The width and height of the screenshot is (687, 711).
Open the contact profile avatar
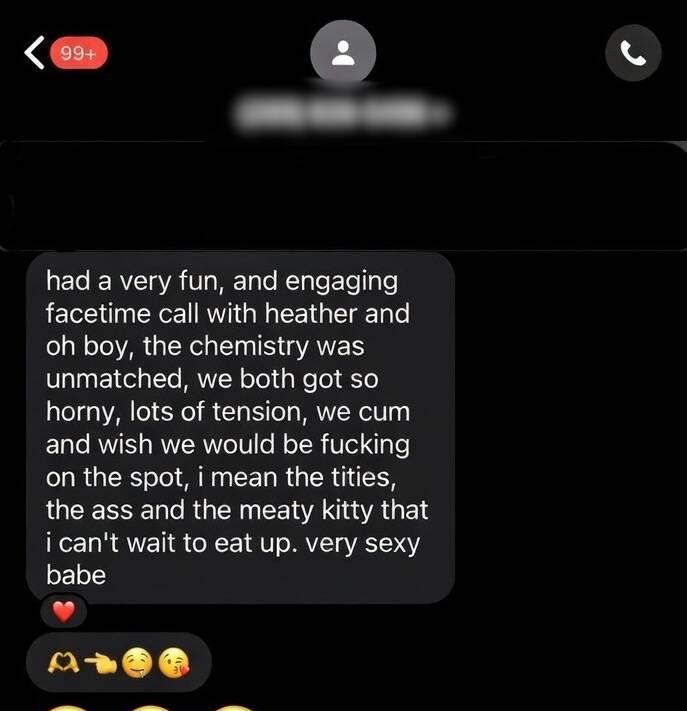[343, 52]
